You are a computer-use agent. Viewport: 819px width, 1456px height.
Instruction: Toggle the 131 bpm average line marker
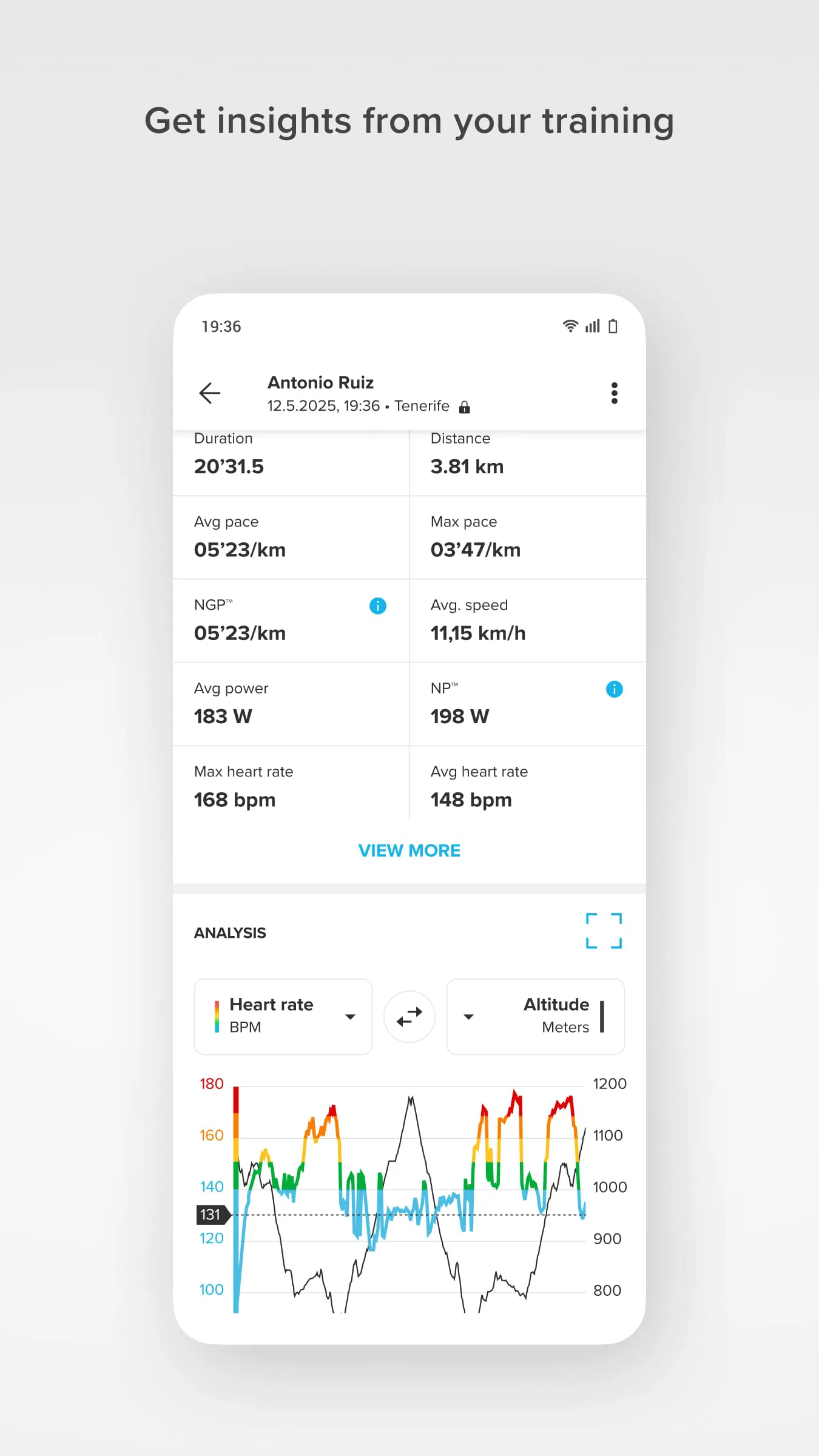click(211, 1215)
